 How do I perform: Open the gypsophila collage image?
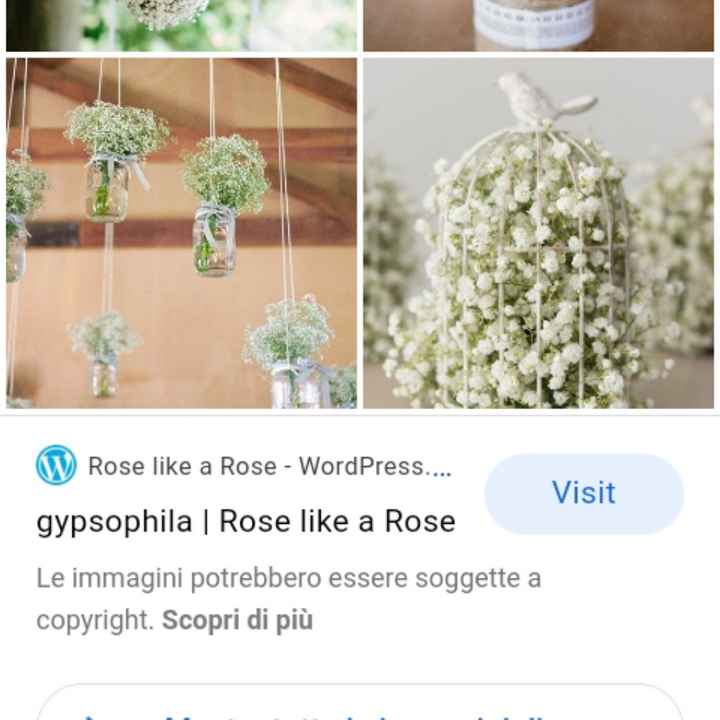pyautogui.click(x=360, y=230)
